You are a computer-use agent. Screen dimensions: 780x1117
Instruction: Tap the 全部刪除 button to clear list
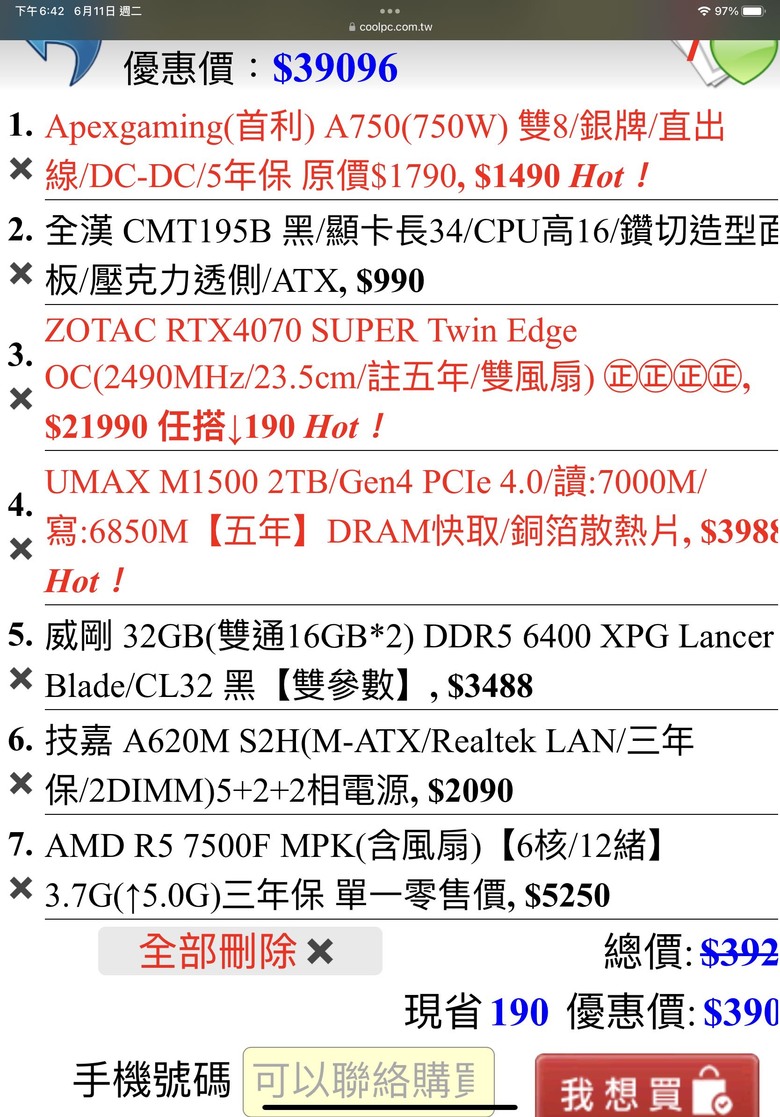coord(239,951)
